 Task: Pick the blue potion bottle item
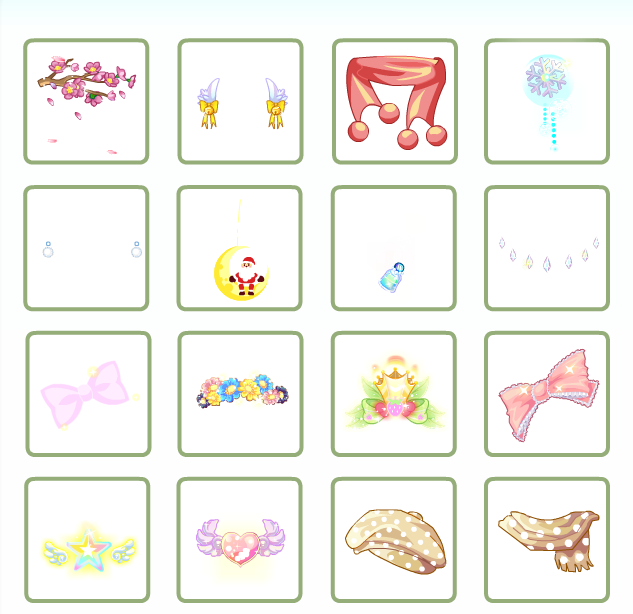point(394,248)
